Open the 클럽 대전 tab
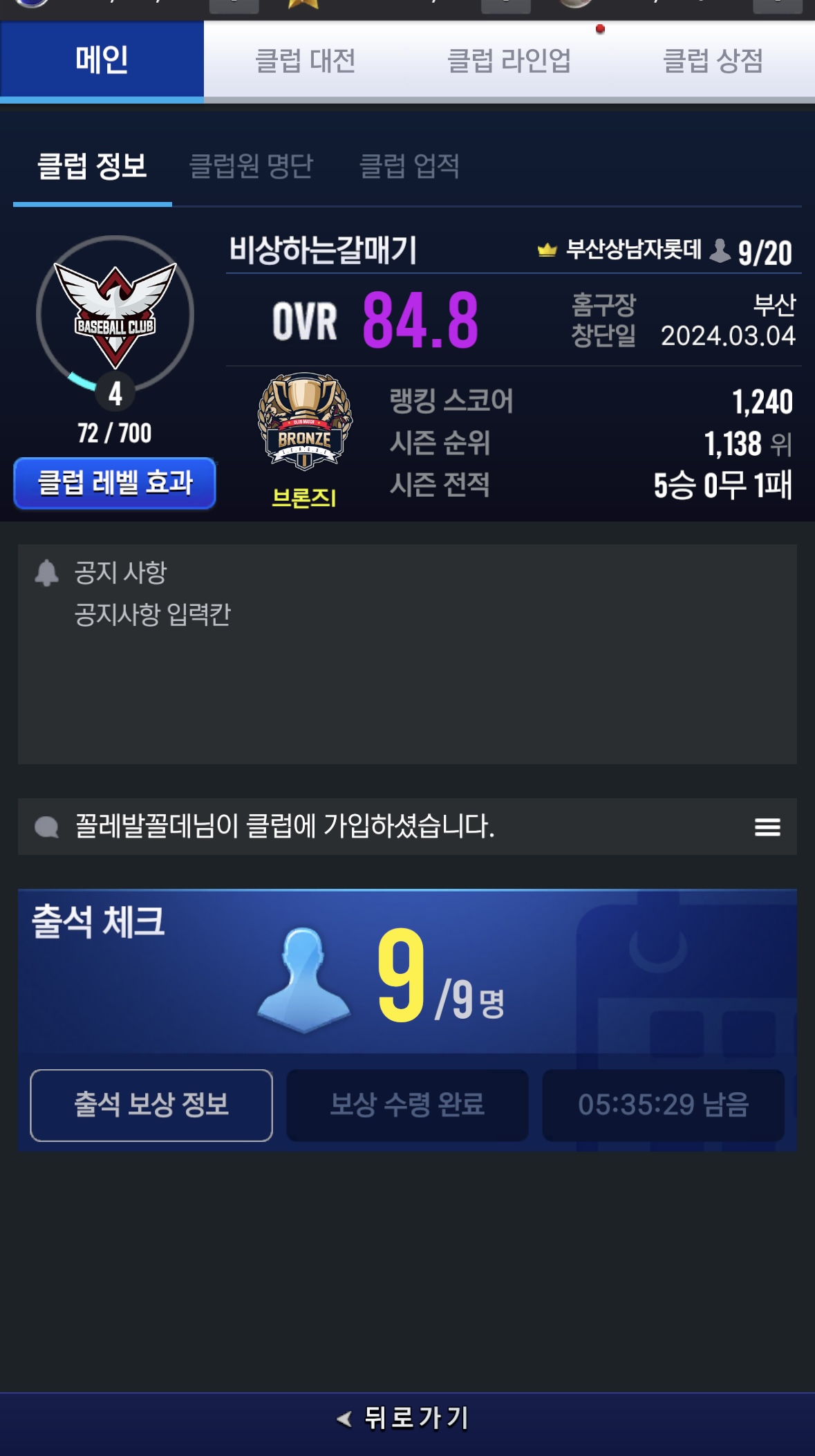 click(x=305, y=60)
